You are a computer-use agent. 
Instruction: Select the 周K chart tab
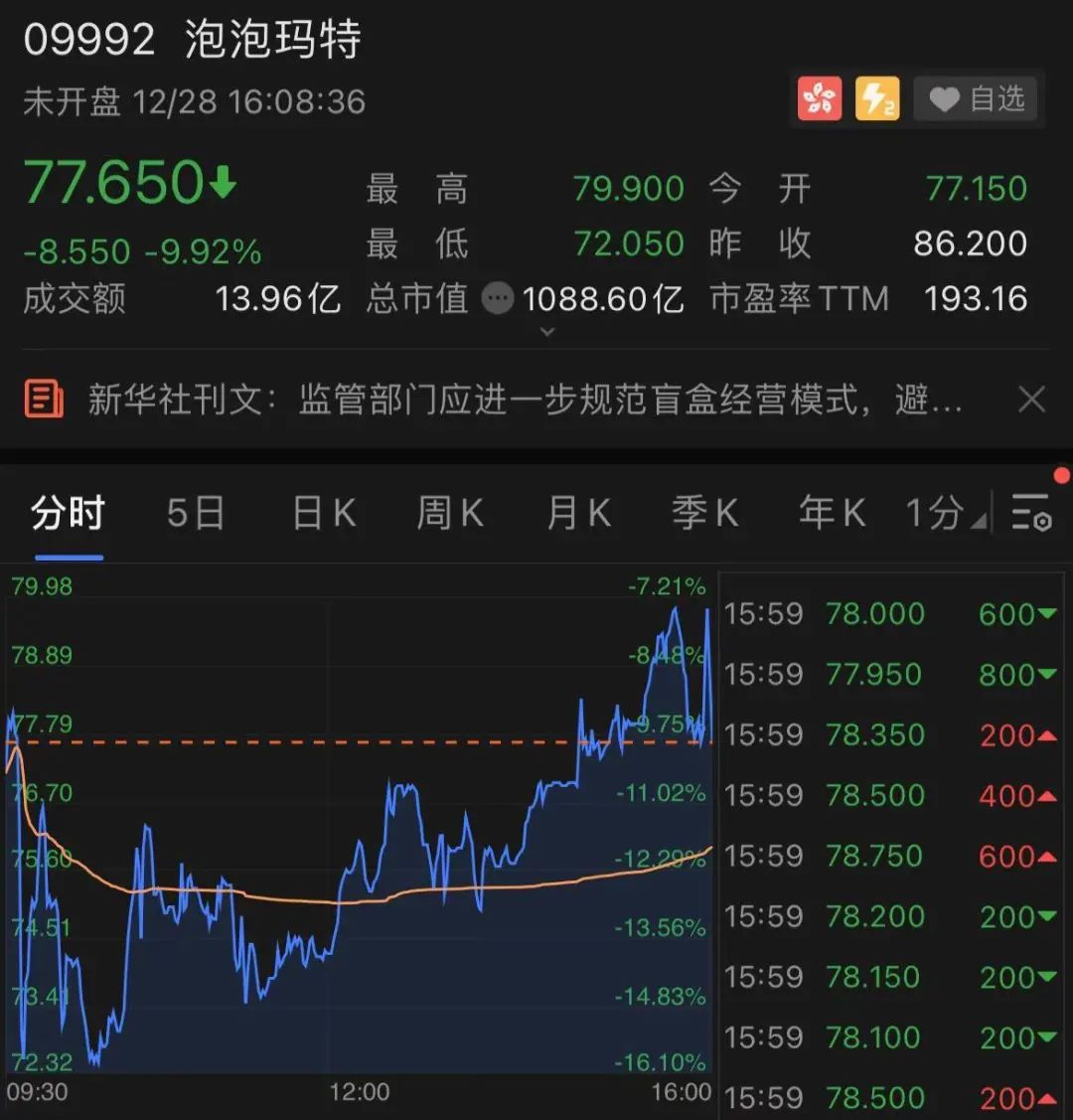(450, 514)
